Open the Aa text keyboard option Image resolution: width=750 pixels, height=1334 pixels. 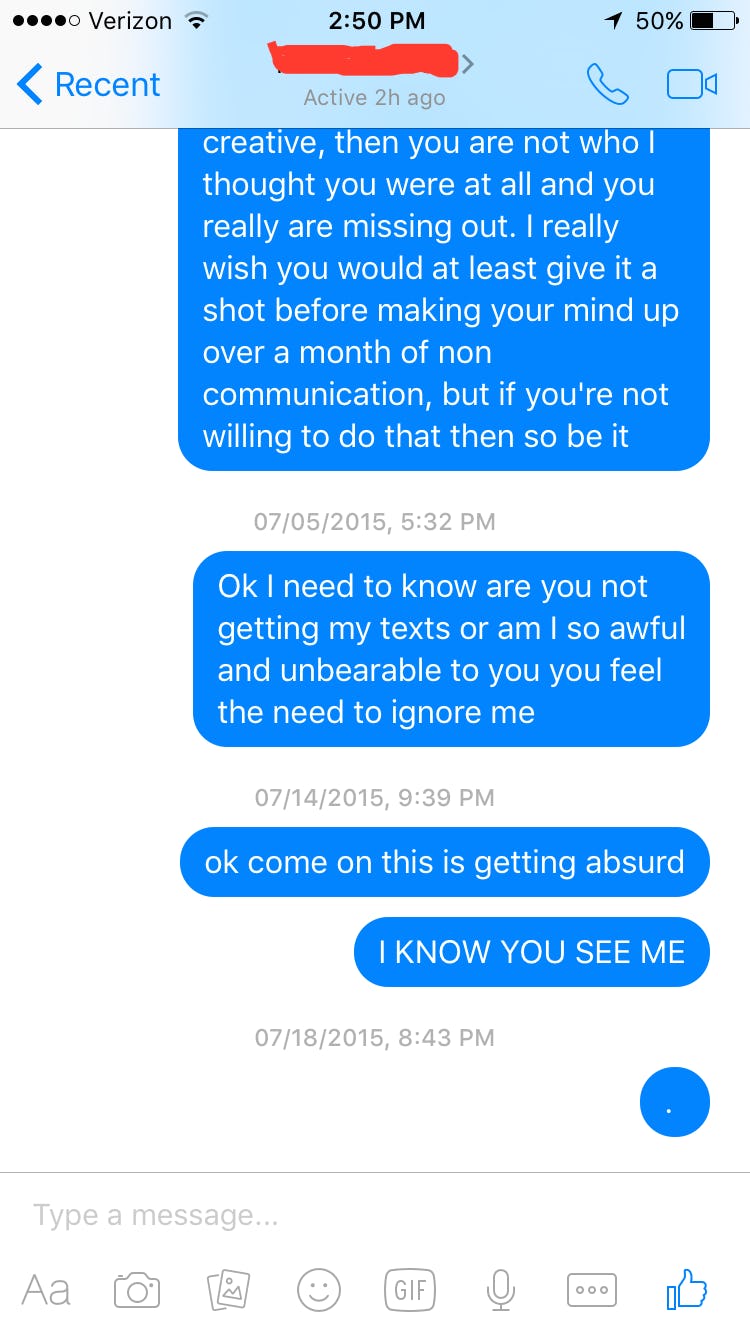coord(46,1290)
